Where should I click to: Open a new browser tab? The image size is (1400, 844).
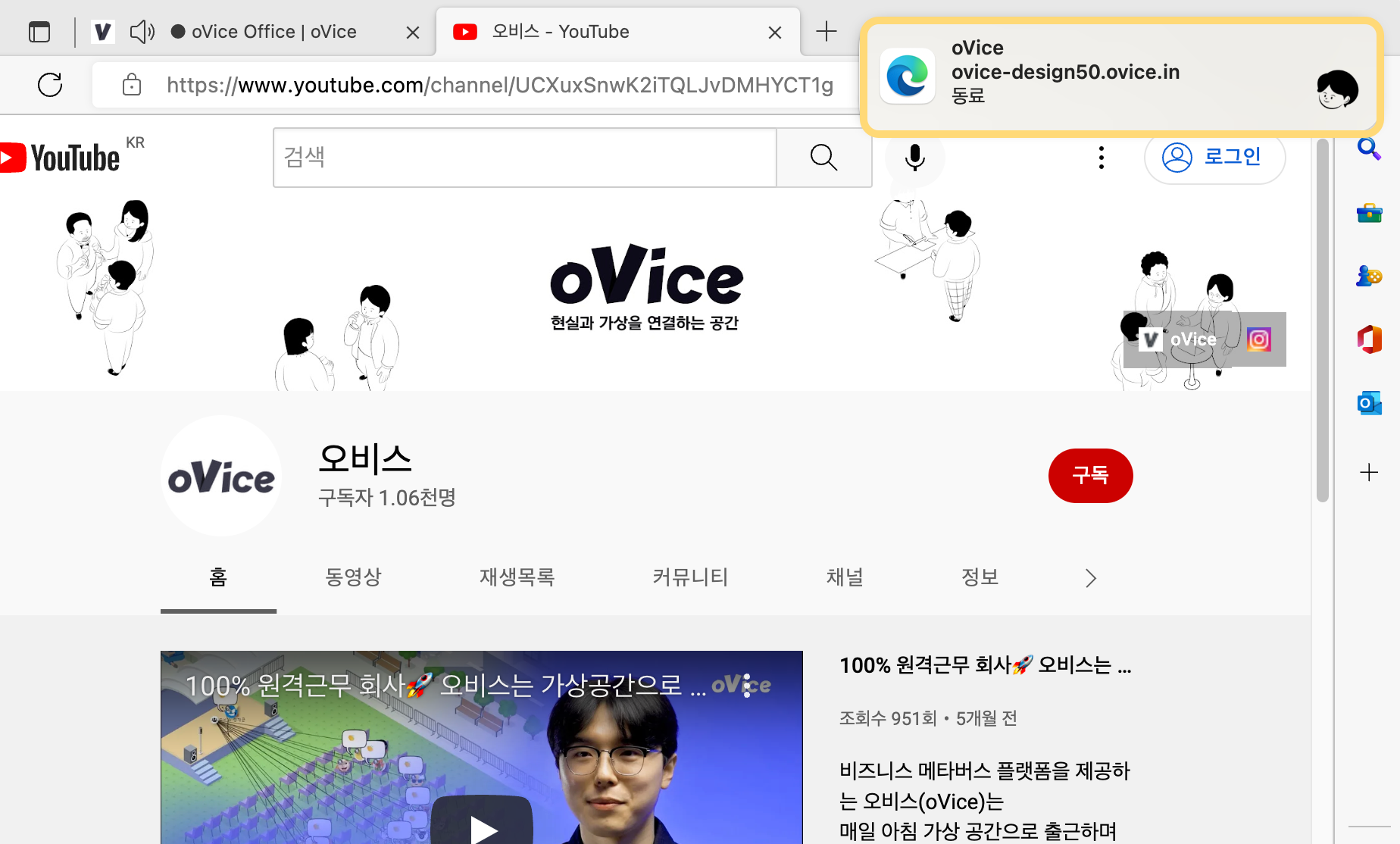coord(827,31)
